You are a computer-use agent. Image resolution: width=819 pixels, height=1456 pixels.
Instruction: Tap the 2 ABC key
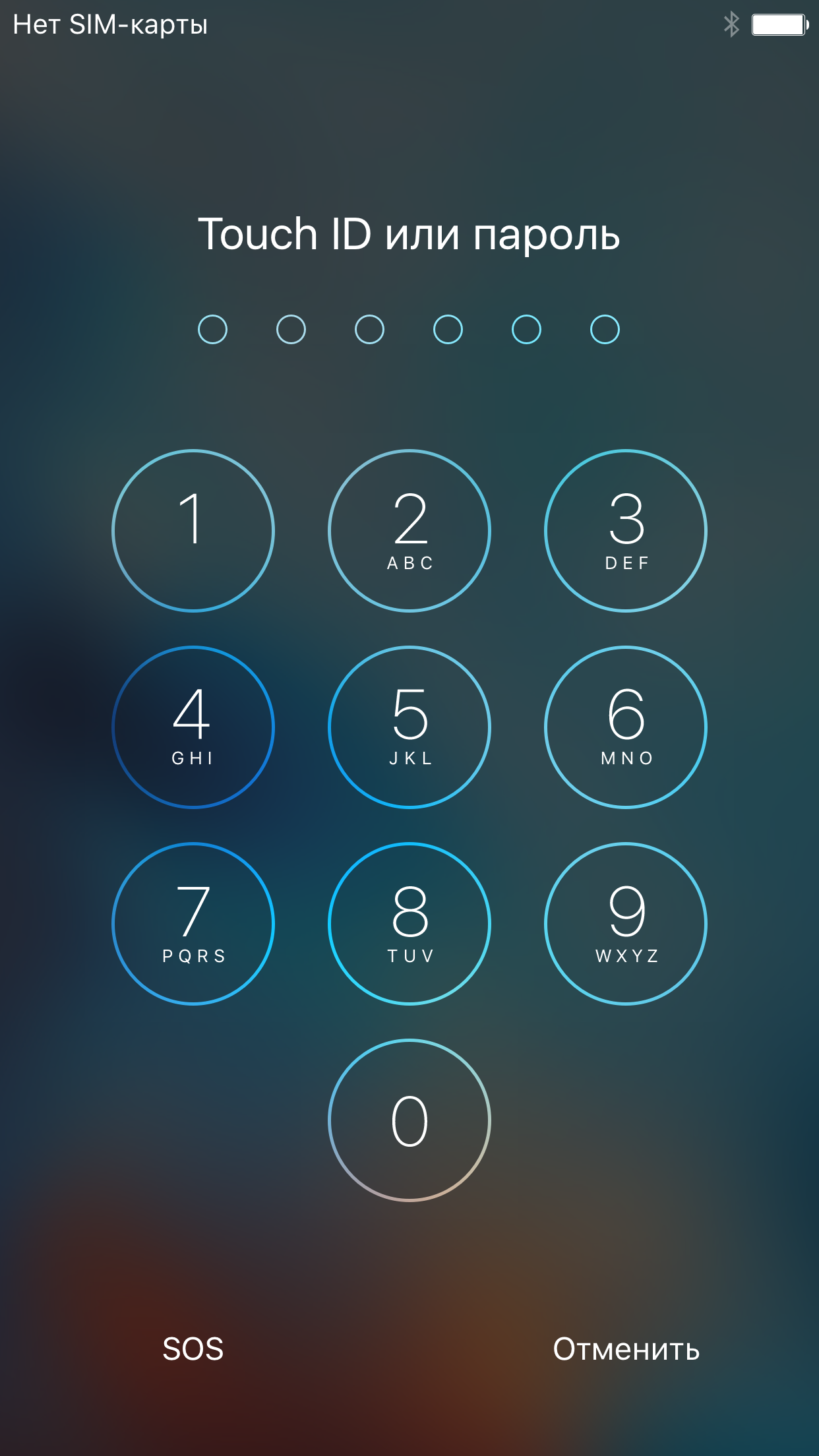(409, 531)
